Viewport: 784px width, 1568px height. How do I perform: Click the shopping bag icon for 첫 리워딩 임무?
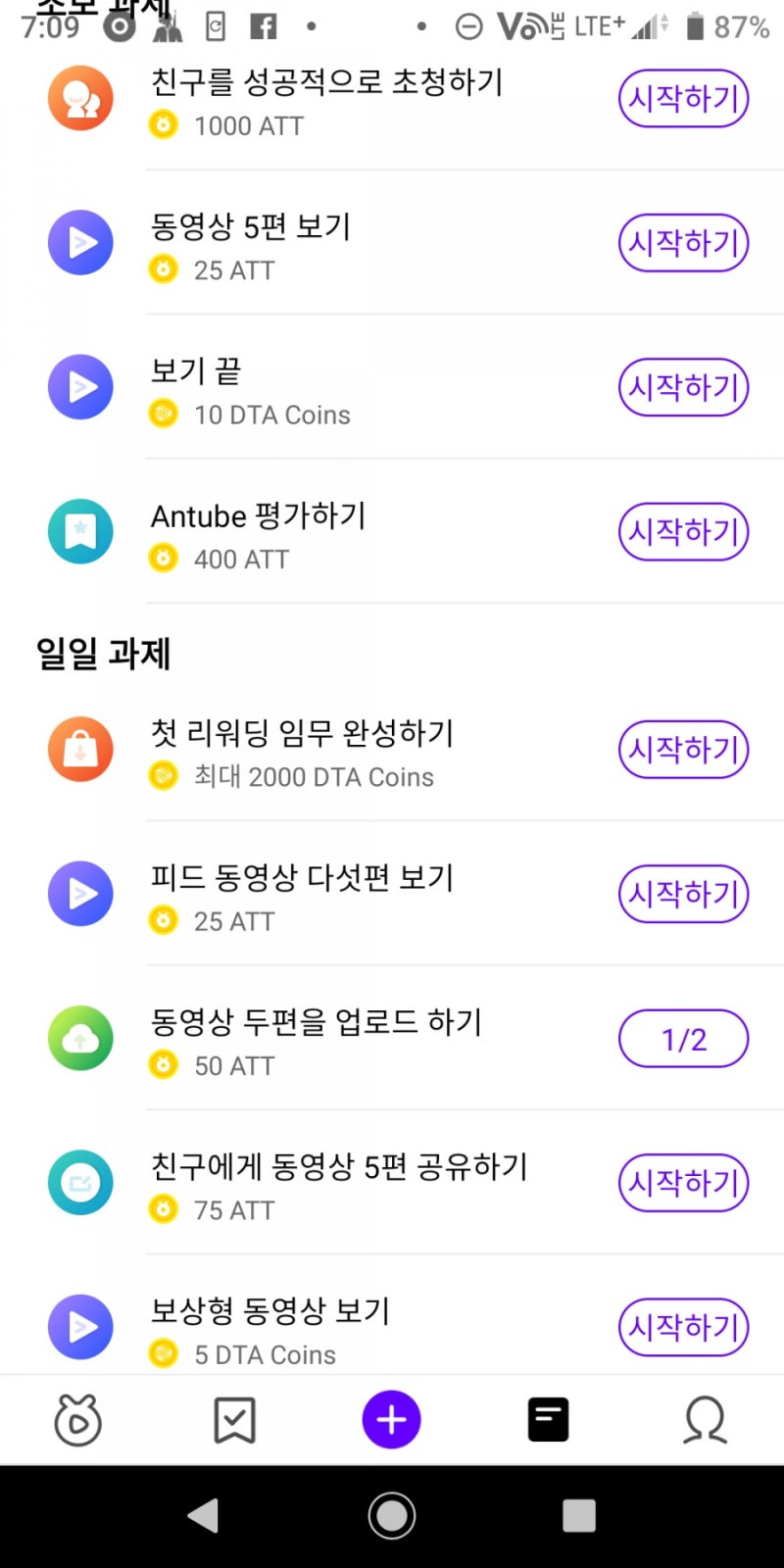click(80, 749)
